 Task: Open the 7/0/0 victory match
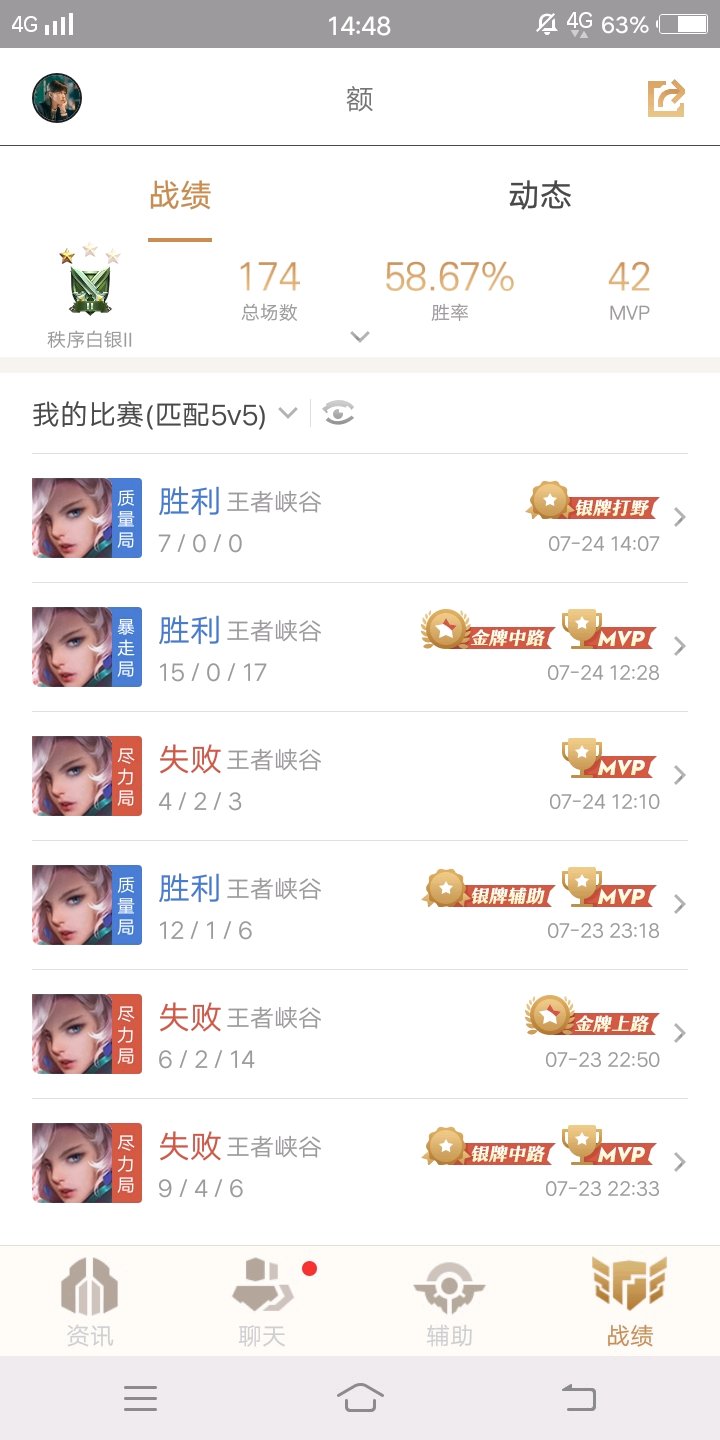360,518
